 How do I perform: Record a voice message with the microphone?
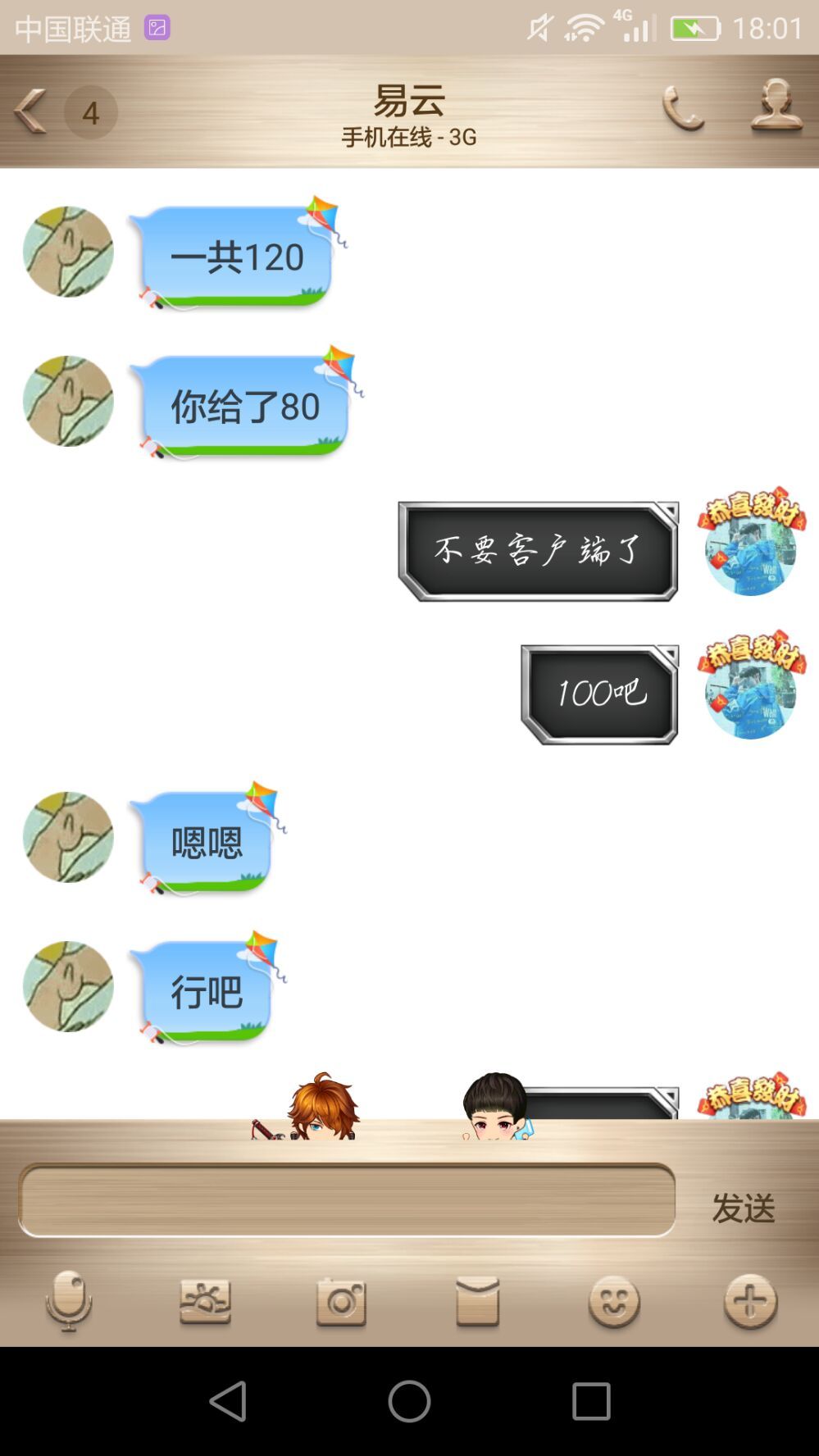click(x=68, y=1301)
